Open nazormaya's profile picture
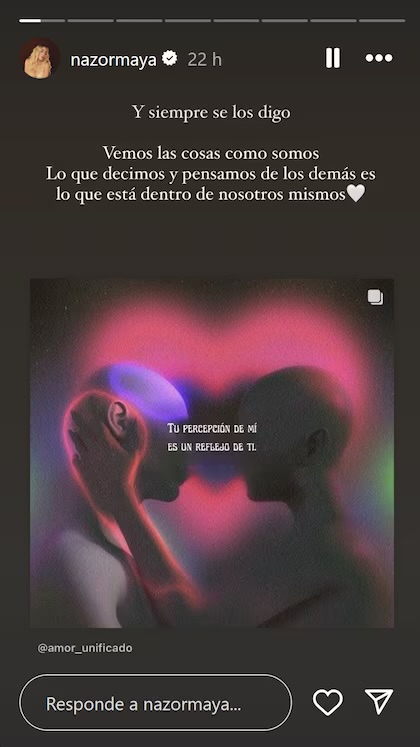 tap(40, 59)
